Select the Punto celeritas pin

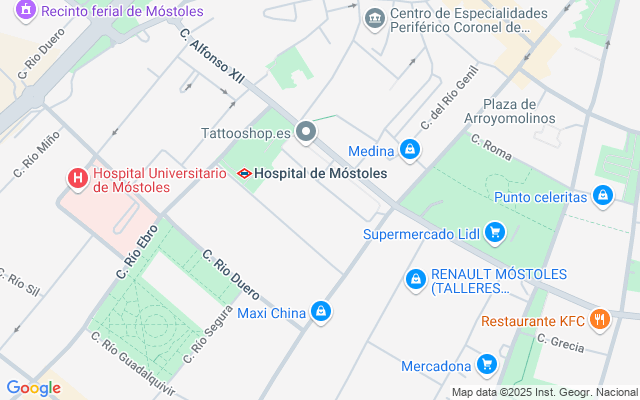[x=601, y=196]
